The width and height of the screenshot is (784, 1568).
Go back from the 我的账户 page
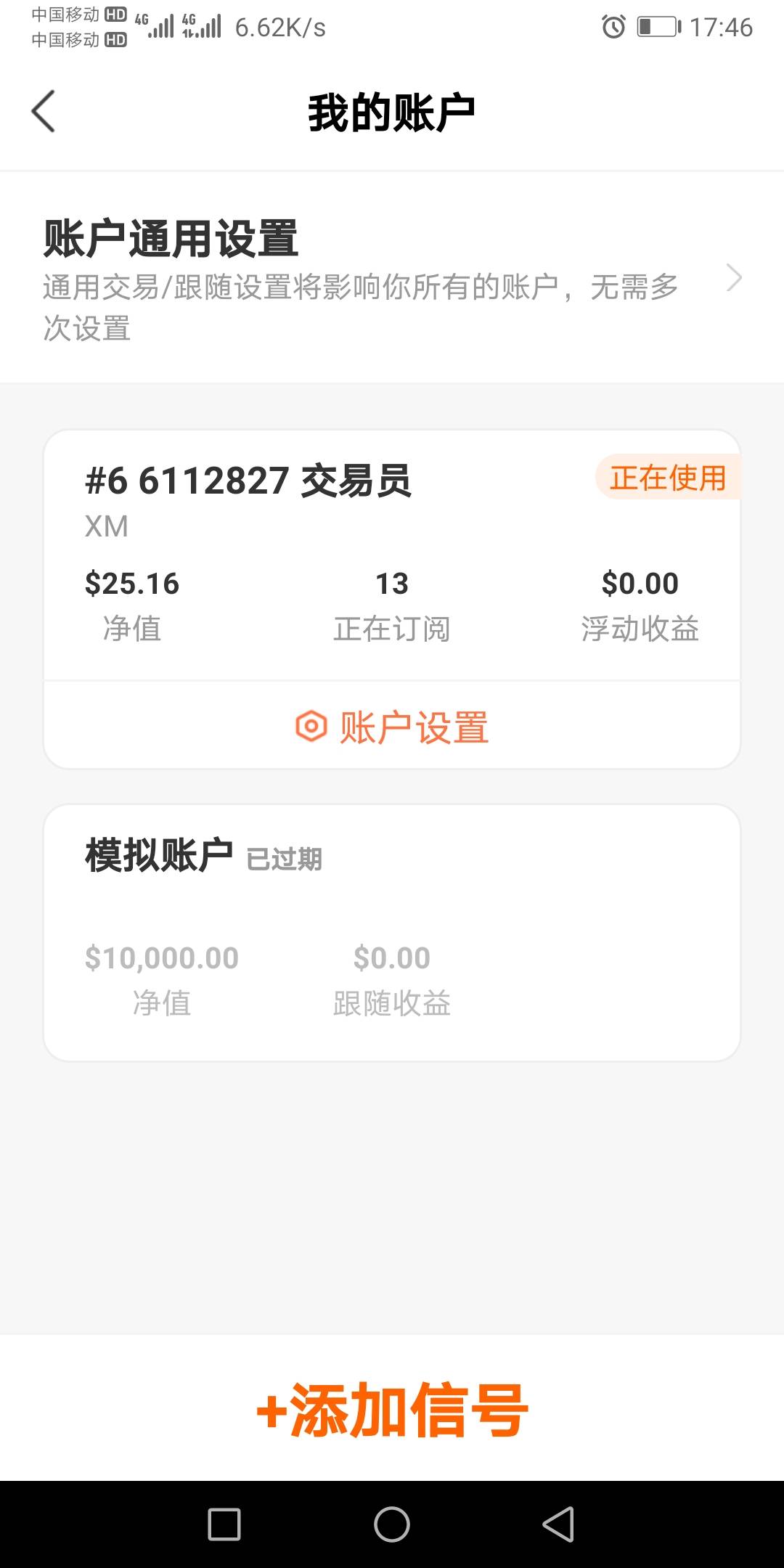[44, 112]
